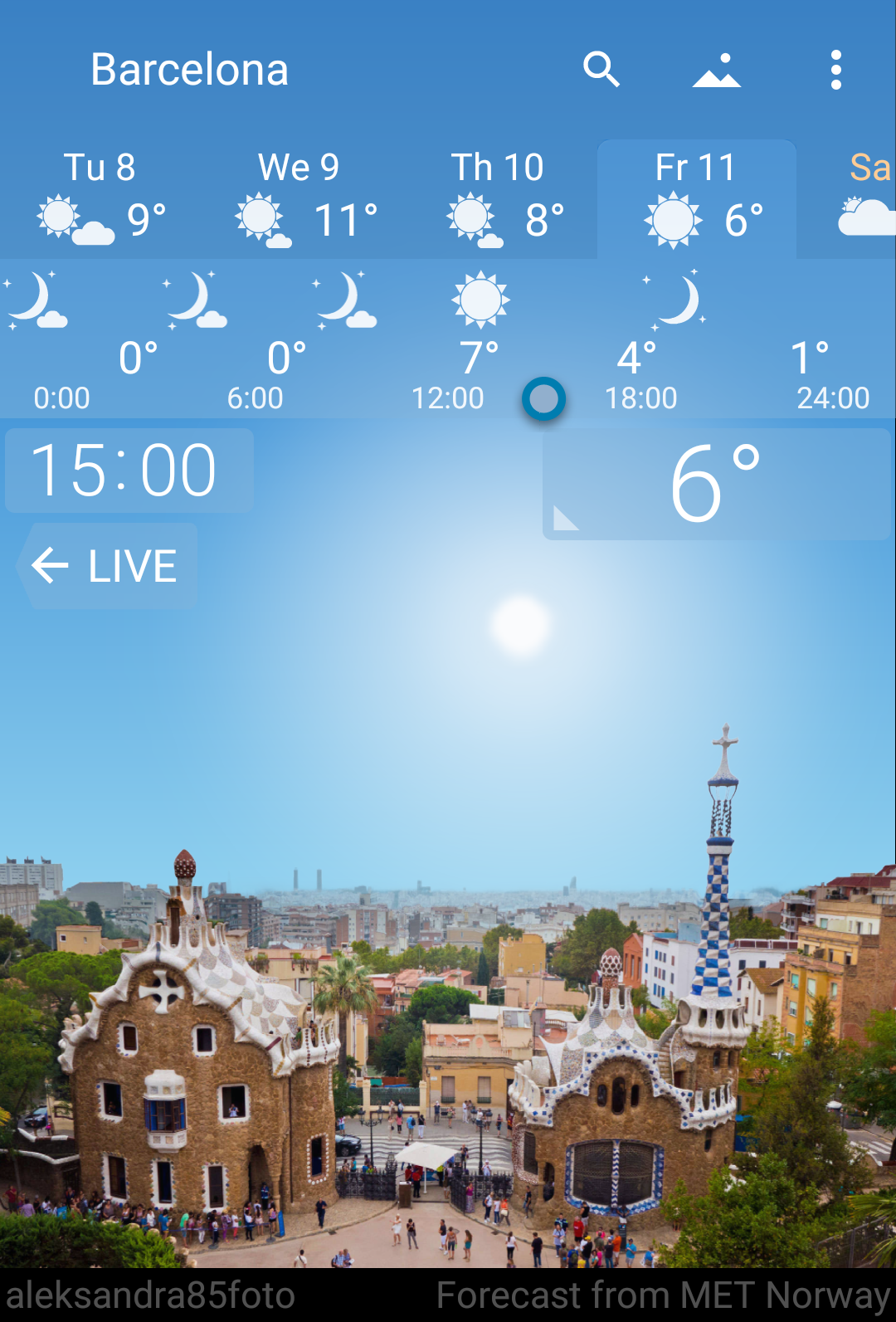Open the landscape picker icon
The width and height of the screenshot is (896, 1322).
(x=717, y=70)
